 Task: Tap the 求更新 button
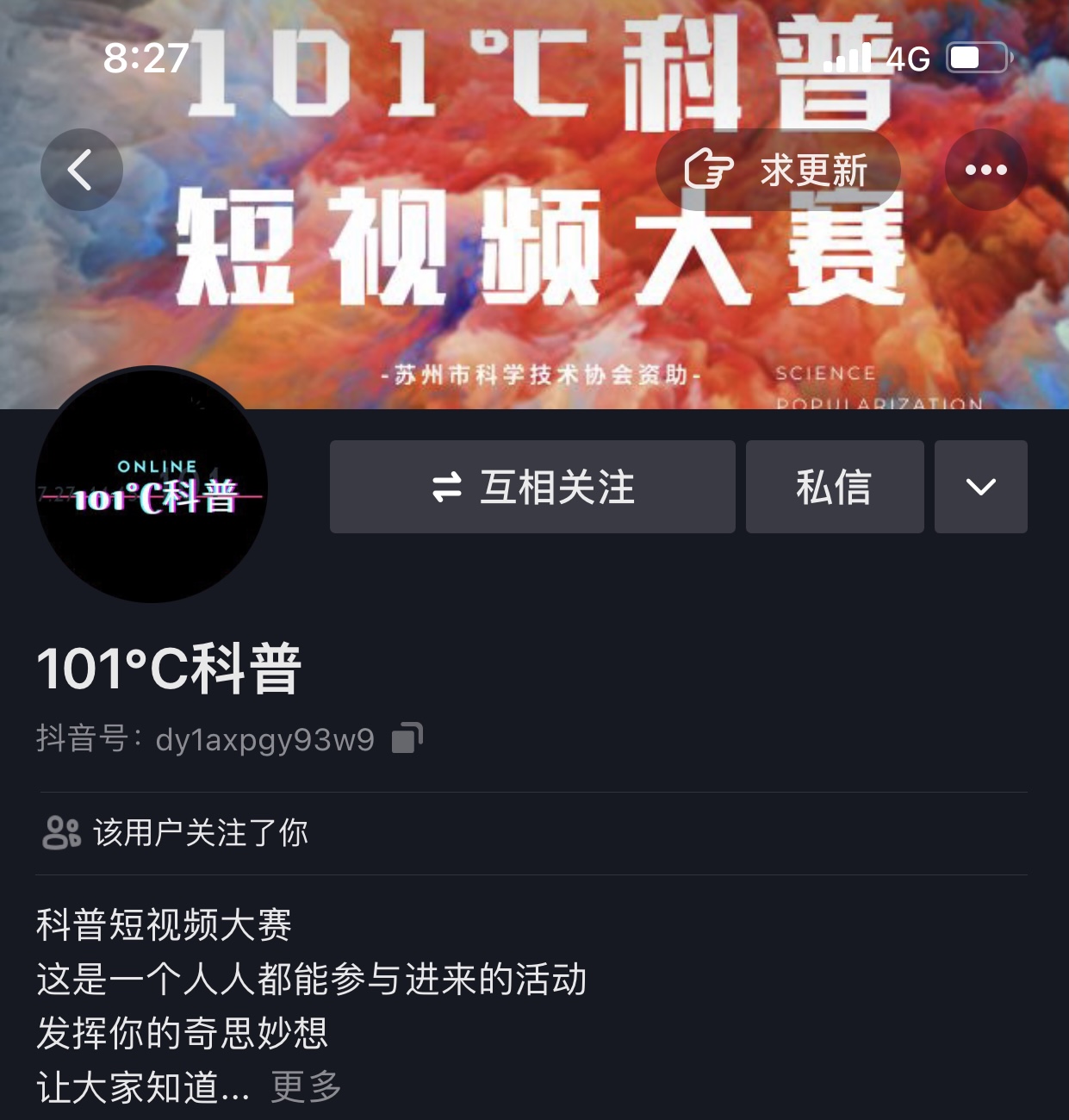coord(778,170)
